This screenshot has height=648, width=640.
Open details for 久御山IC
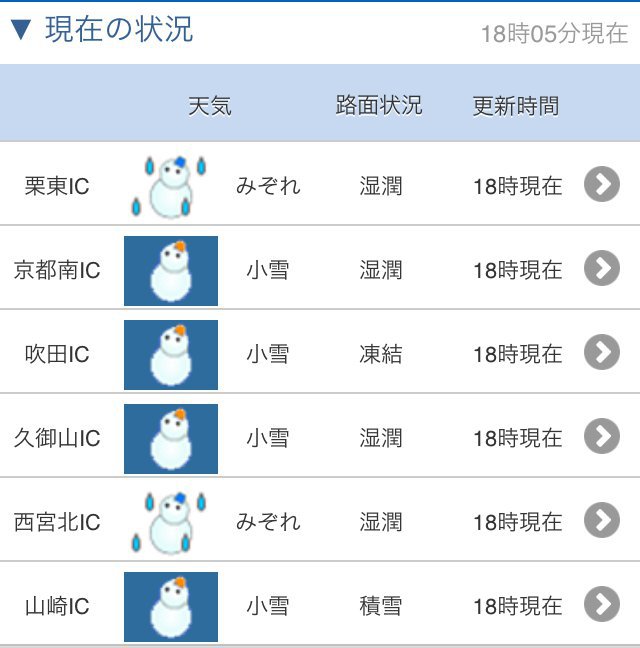pyautogui.click(x=601, y=437)
